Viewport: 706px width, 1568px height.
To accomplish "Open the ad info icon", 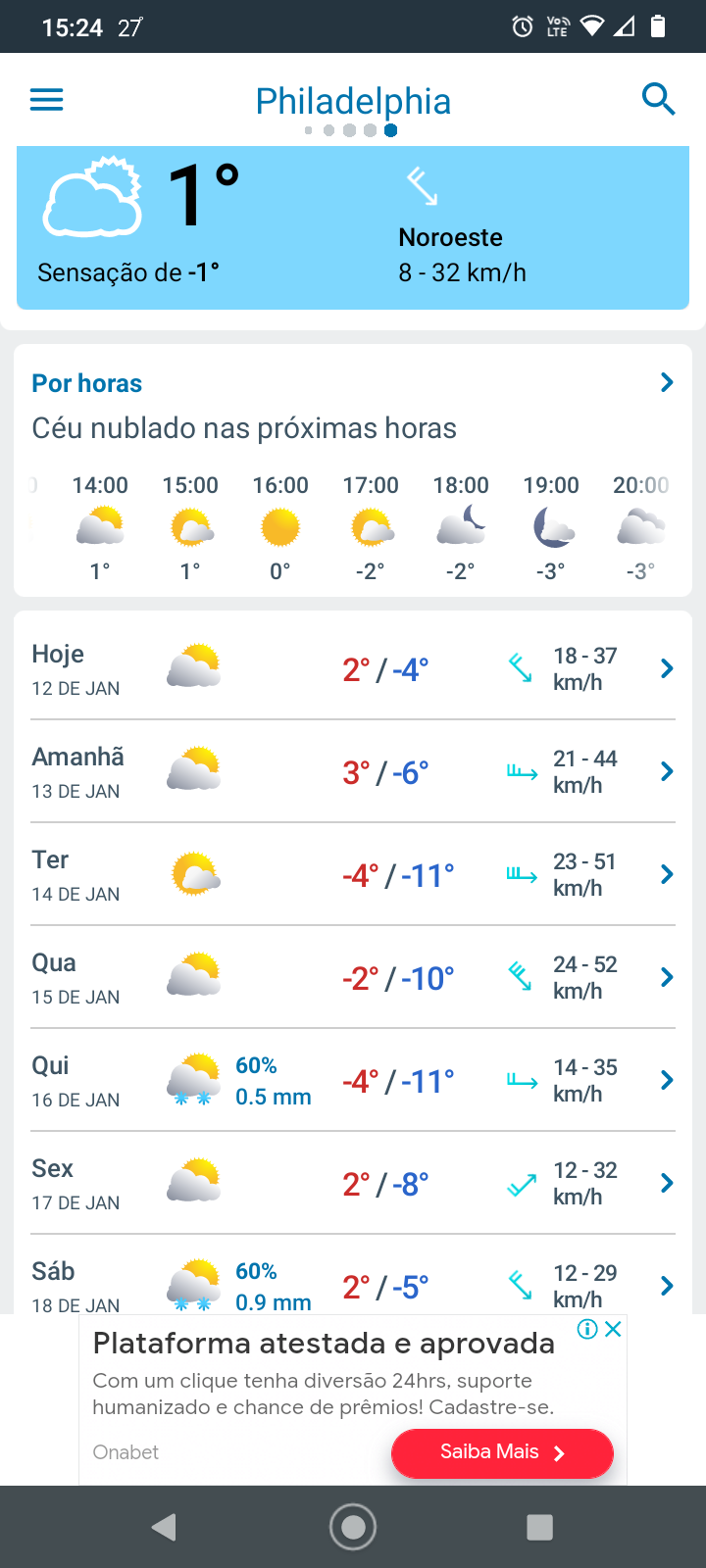I will point(587,1329).
